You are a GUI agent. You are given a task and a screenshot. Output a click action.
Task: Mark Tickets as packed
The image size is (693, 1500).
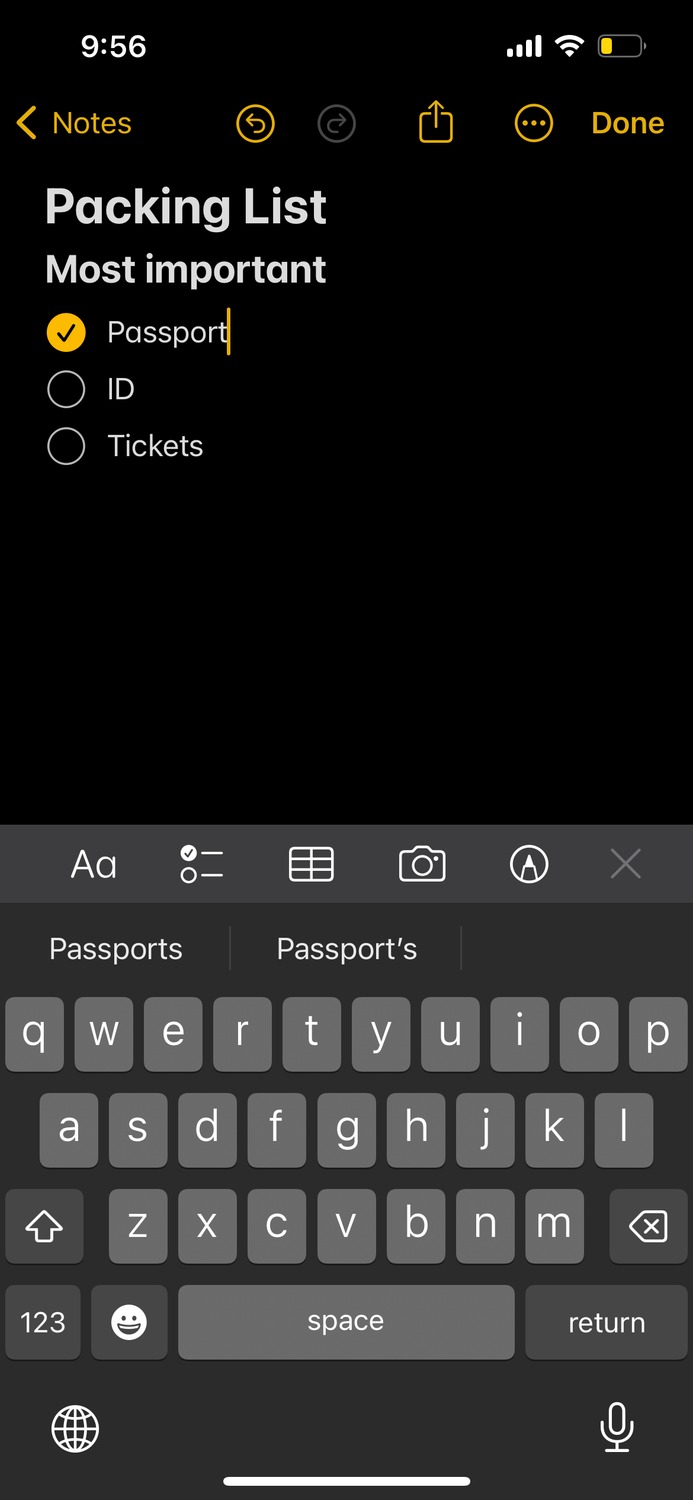coord(66,446)
